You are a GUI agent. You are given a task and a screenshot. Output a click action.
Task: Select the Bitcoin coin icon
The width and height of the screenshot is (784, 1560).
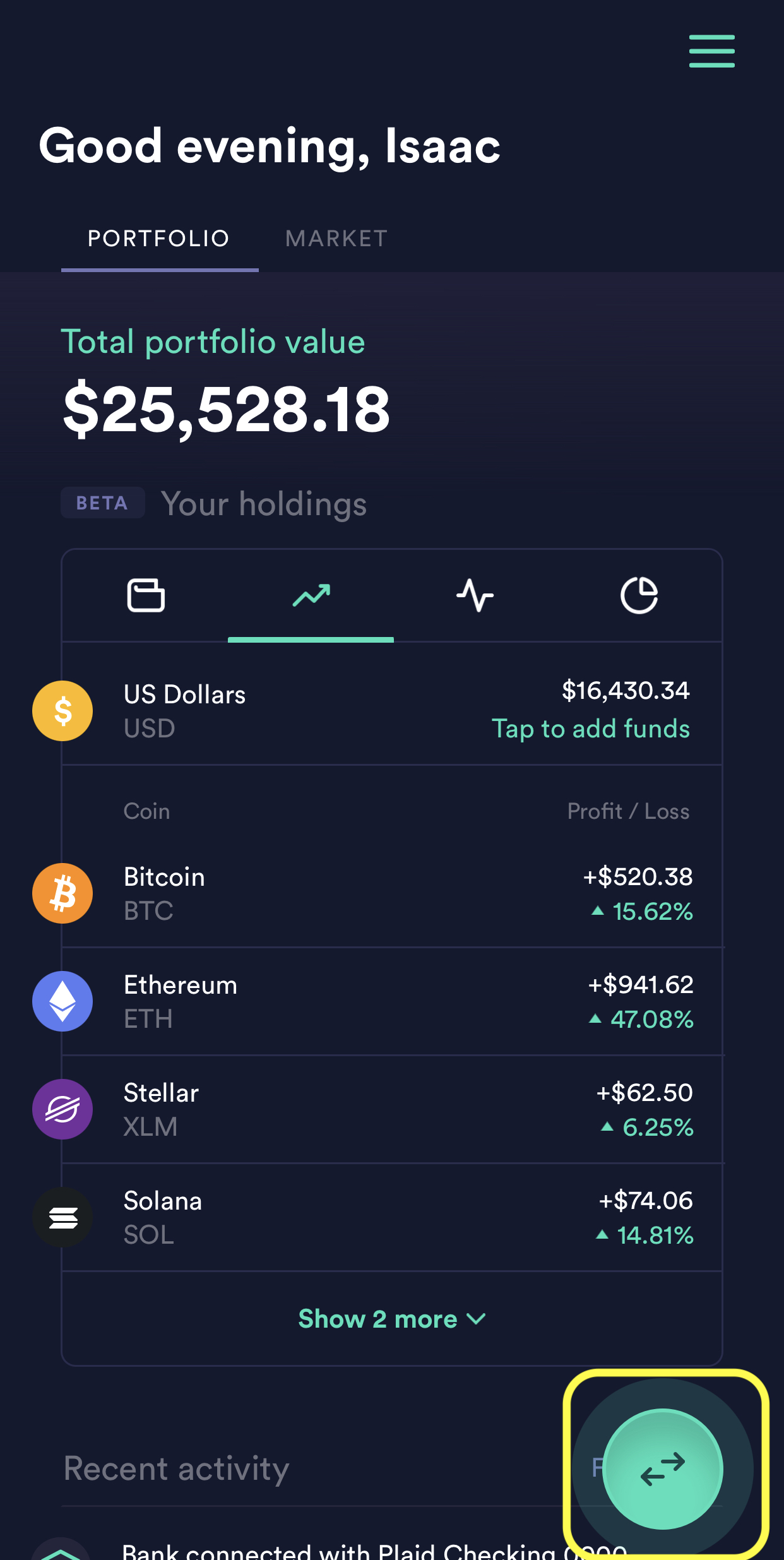[62, 893]
